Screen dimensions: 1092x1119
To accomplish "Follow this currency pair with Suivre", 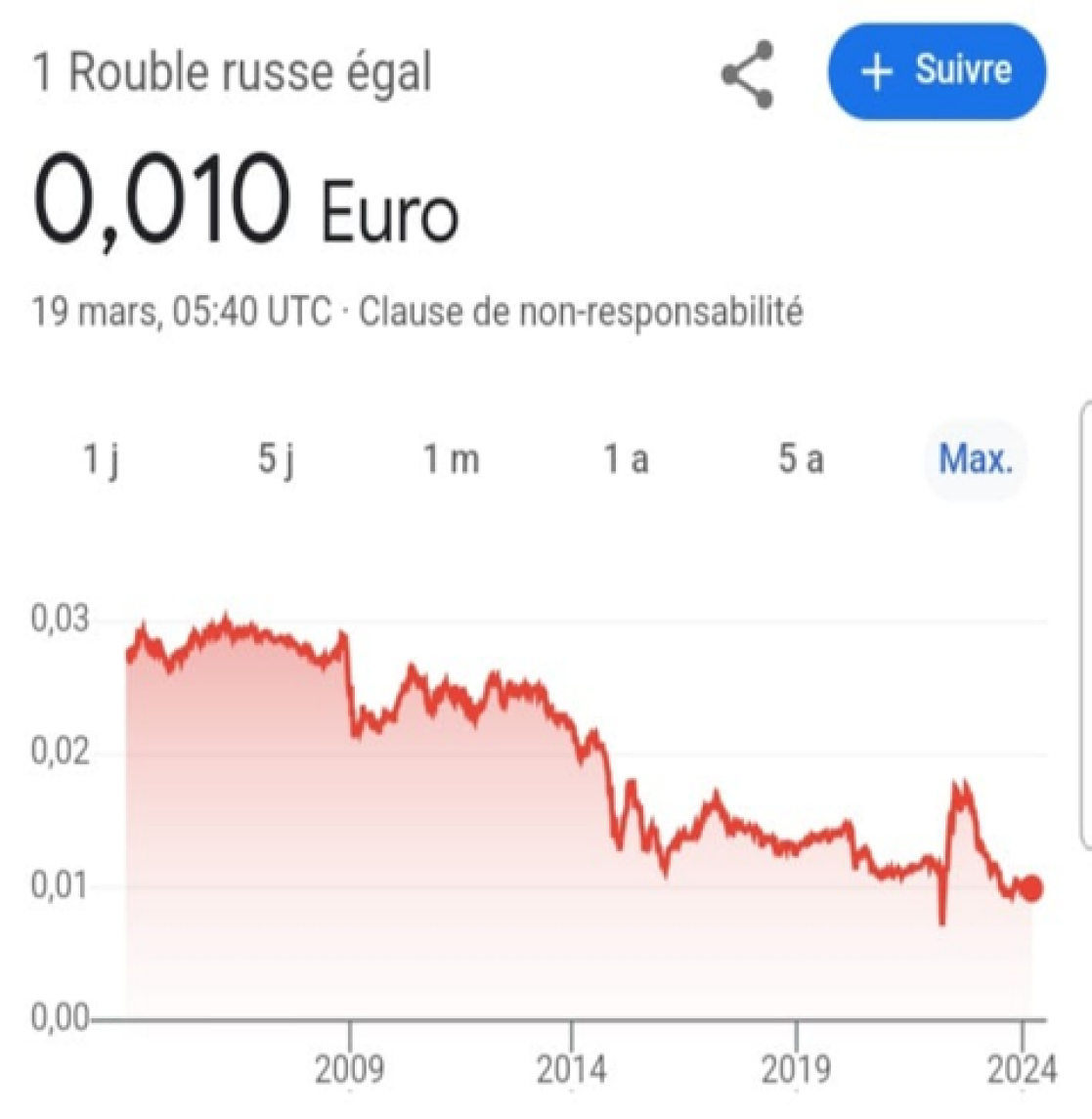I will pyautogui.click(x=937, y=71).
